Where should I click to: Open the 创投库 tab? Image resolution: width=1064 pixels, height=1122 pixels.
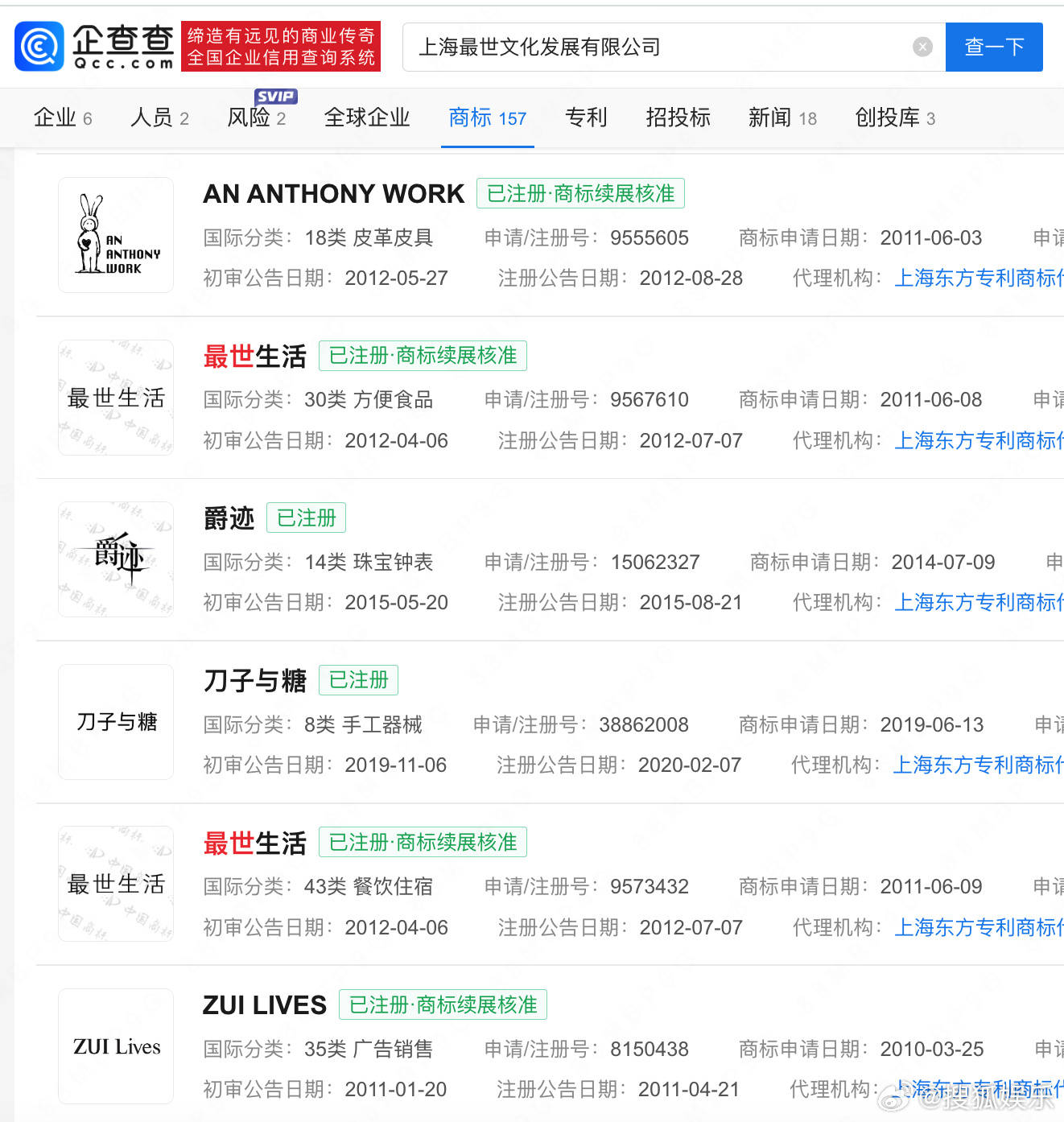click(x=895, y=118)
